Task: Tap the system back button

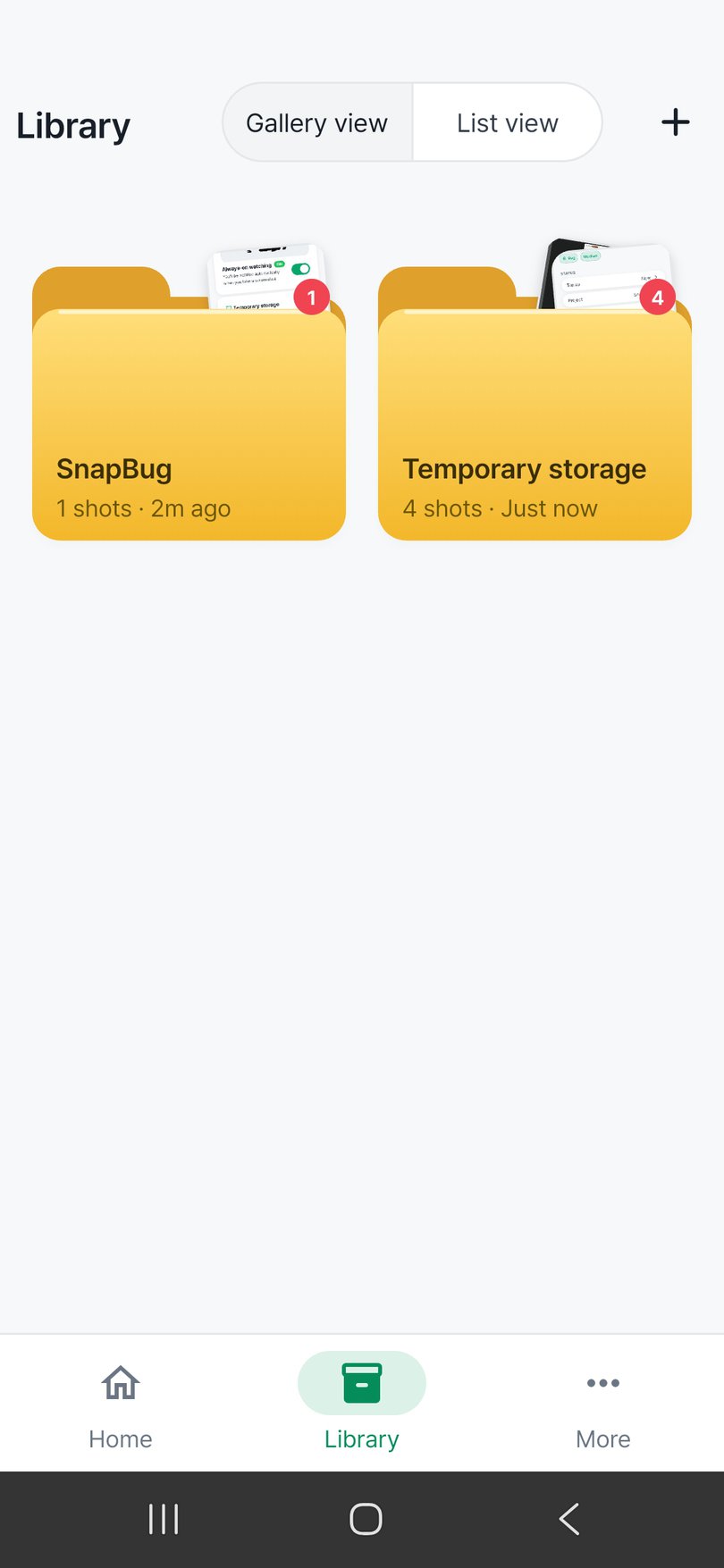Action: (x=569, y=1519)
